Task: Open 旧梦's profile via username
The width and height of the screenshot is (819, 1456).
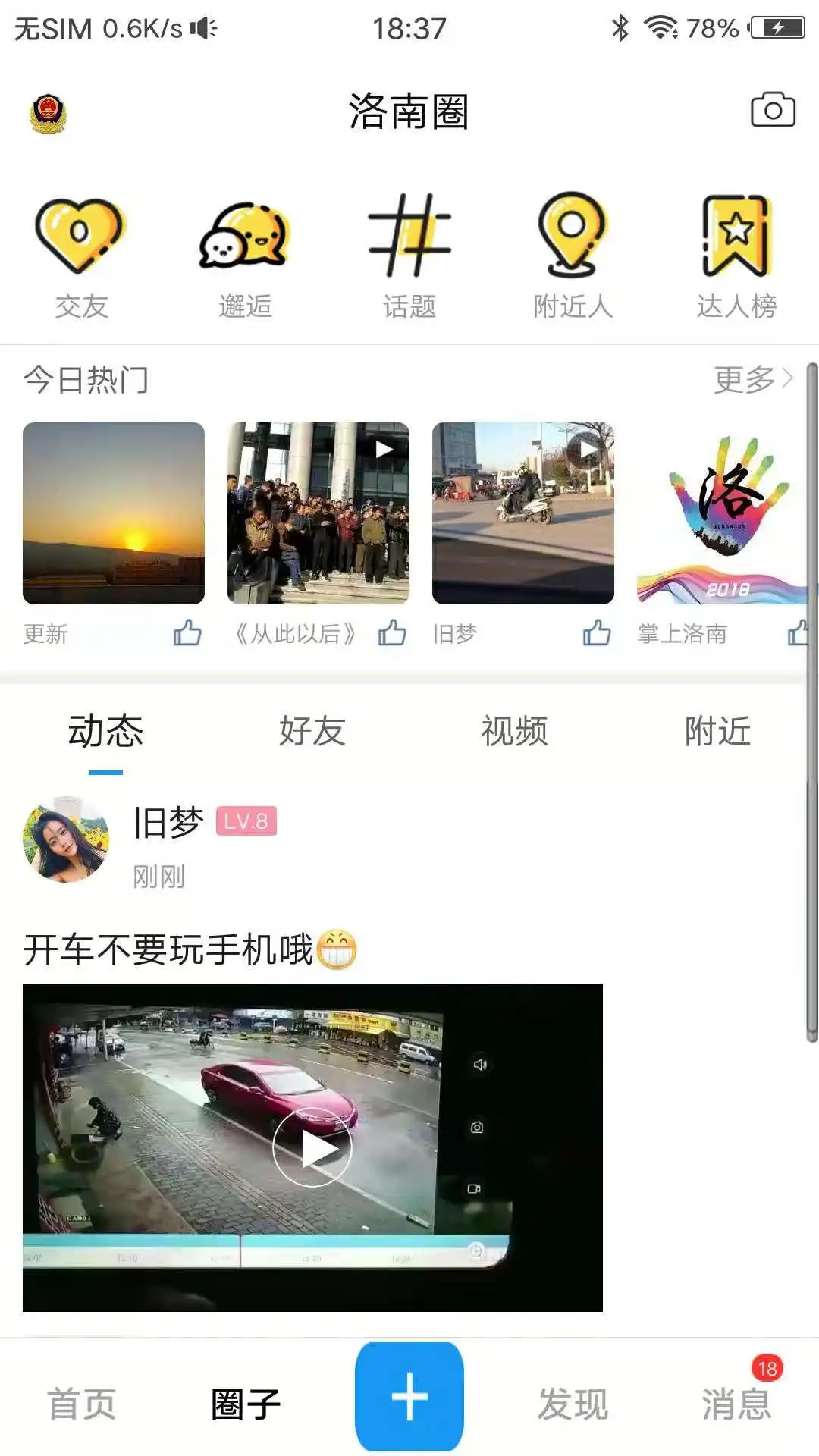Action: [x=168, y=823]
